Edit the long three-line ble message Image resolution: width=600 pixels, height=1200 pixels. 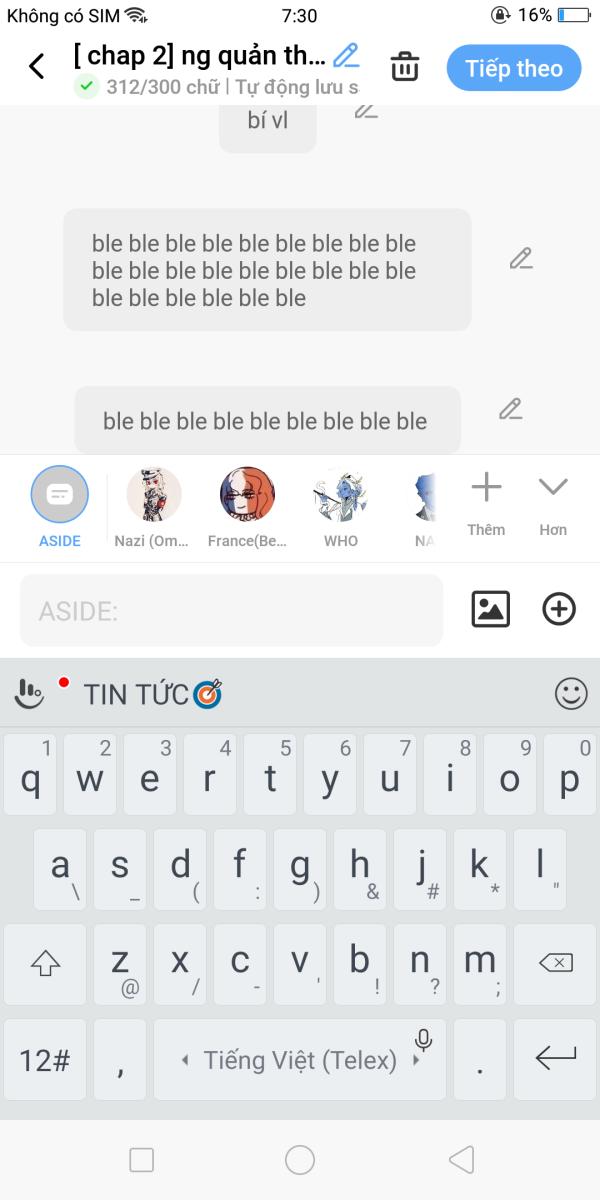coord(521,258)
